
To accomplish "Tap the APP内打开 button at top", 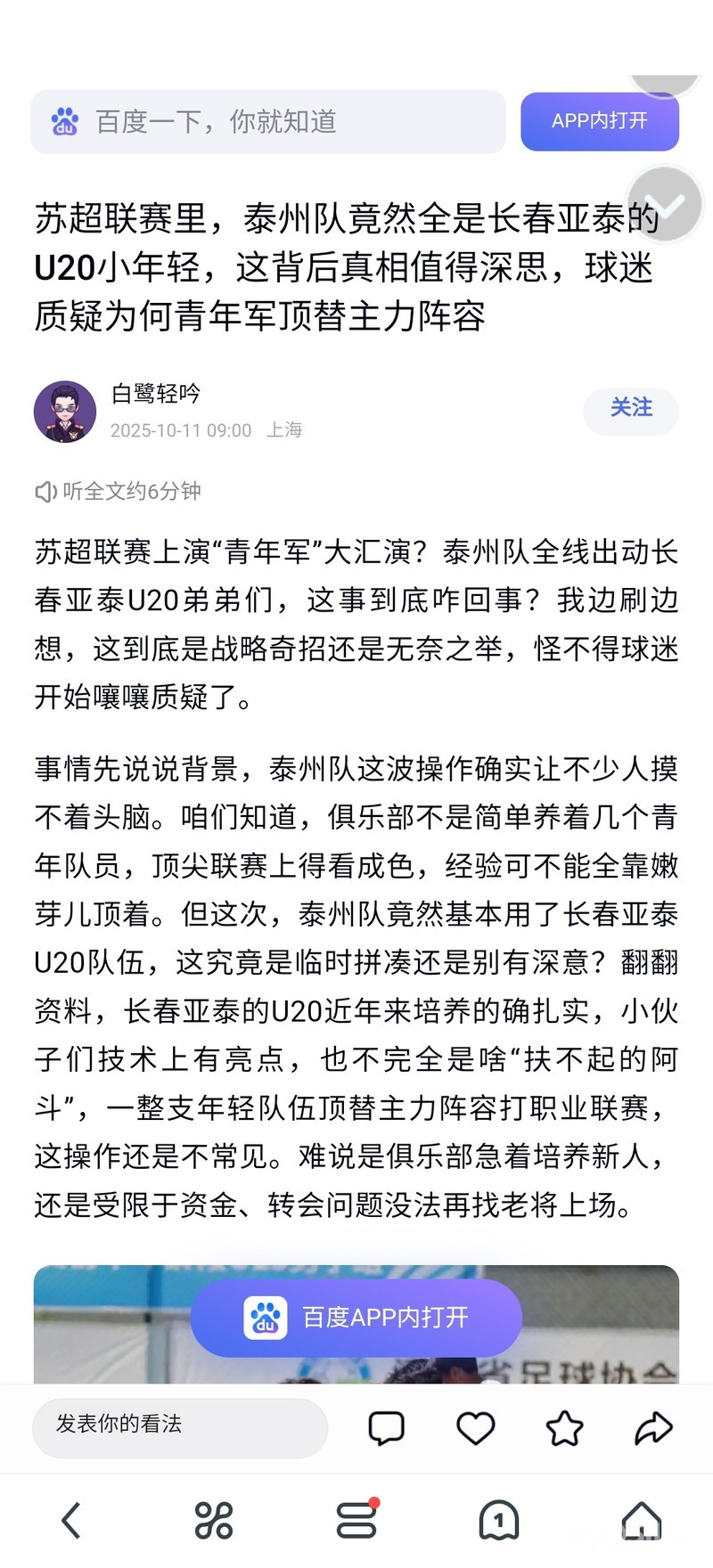I will (599, 121).
